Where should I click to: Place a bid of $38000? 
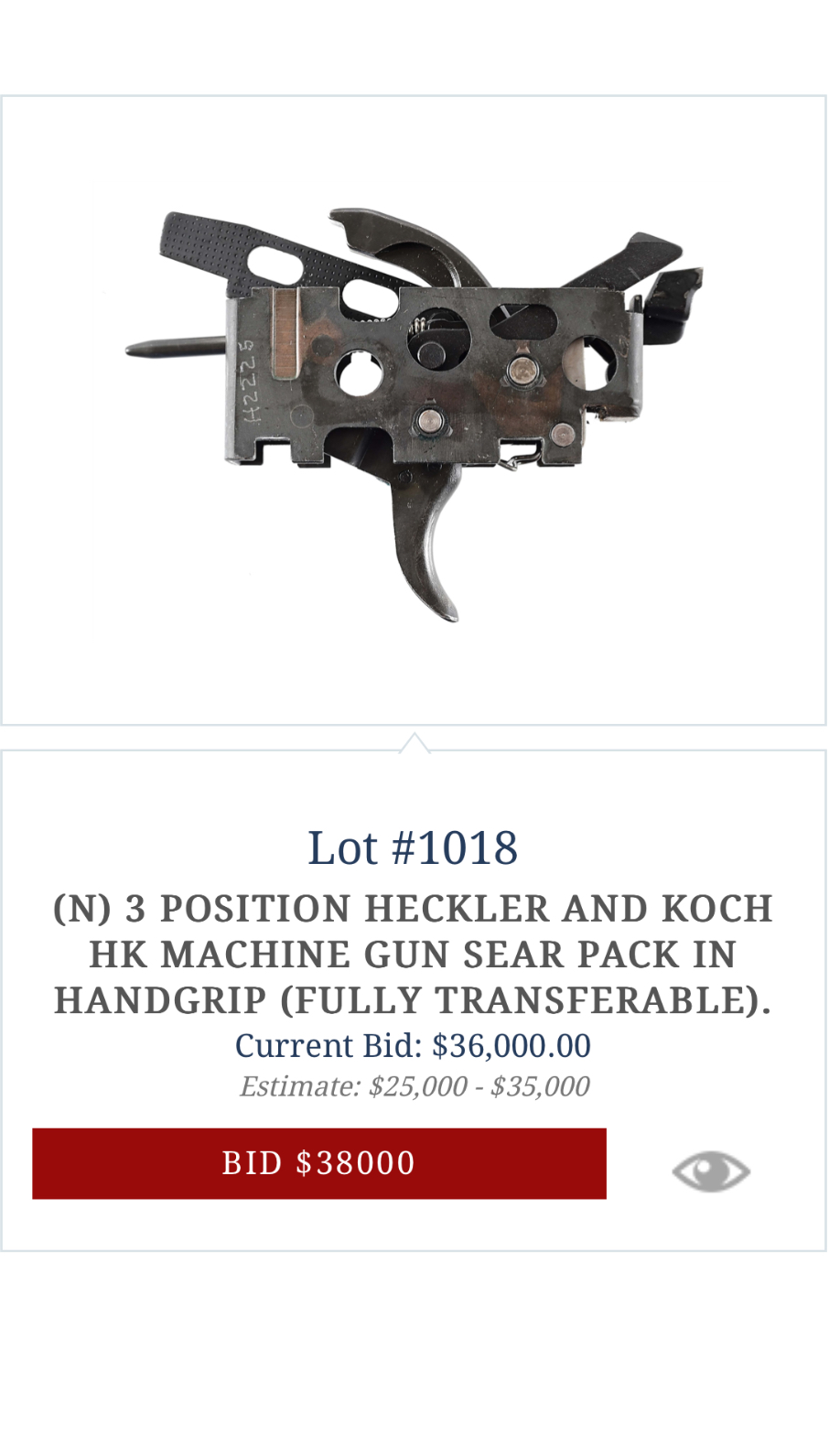(x=318, y=1163)
